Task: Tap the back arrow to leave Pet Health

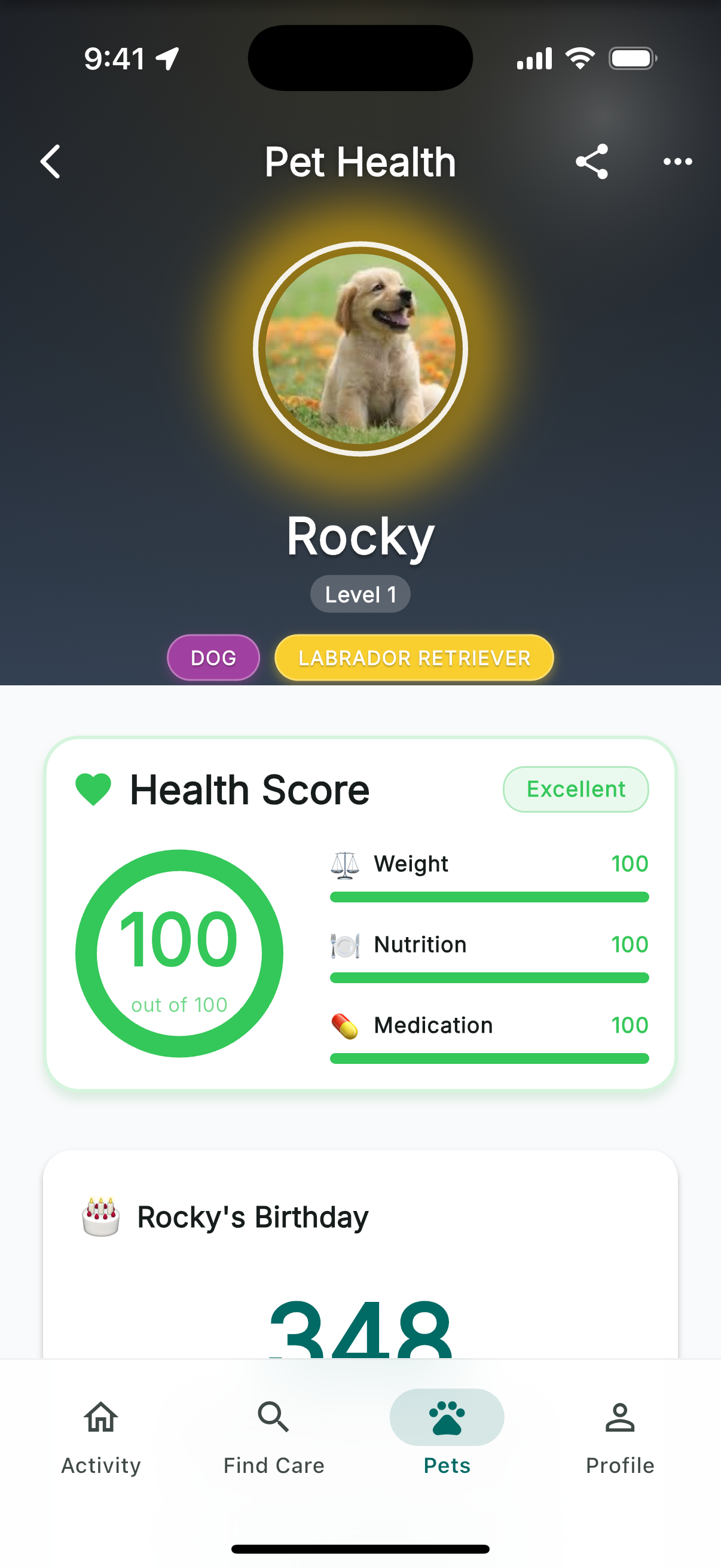Action: coord(50,161)
